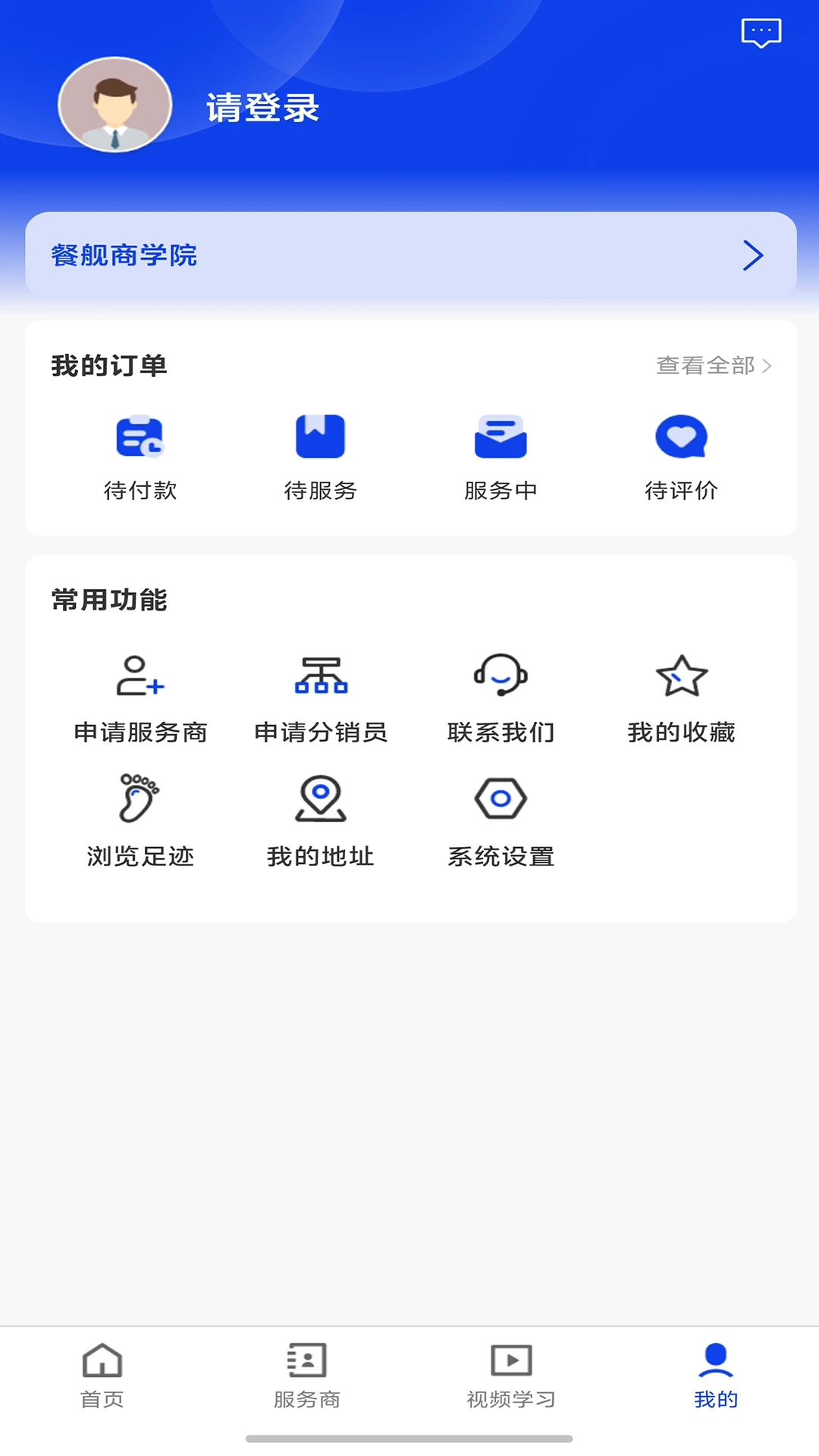Click the user avatar image
The height and width of the screenshot is (1456, 819).
coord(115,105)
